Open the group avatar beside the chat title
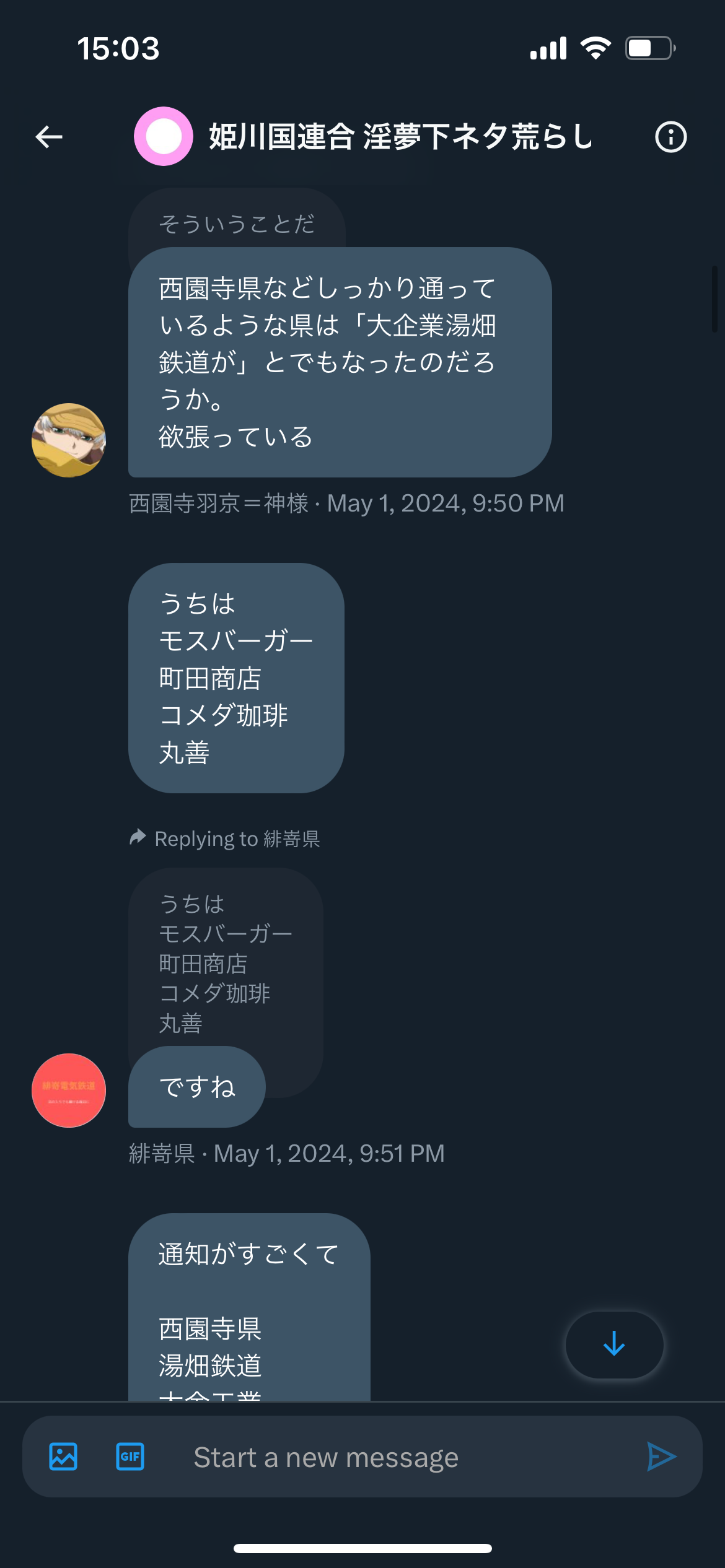The width and height of the screenshot is (725, 1568). (164, 136)
